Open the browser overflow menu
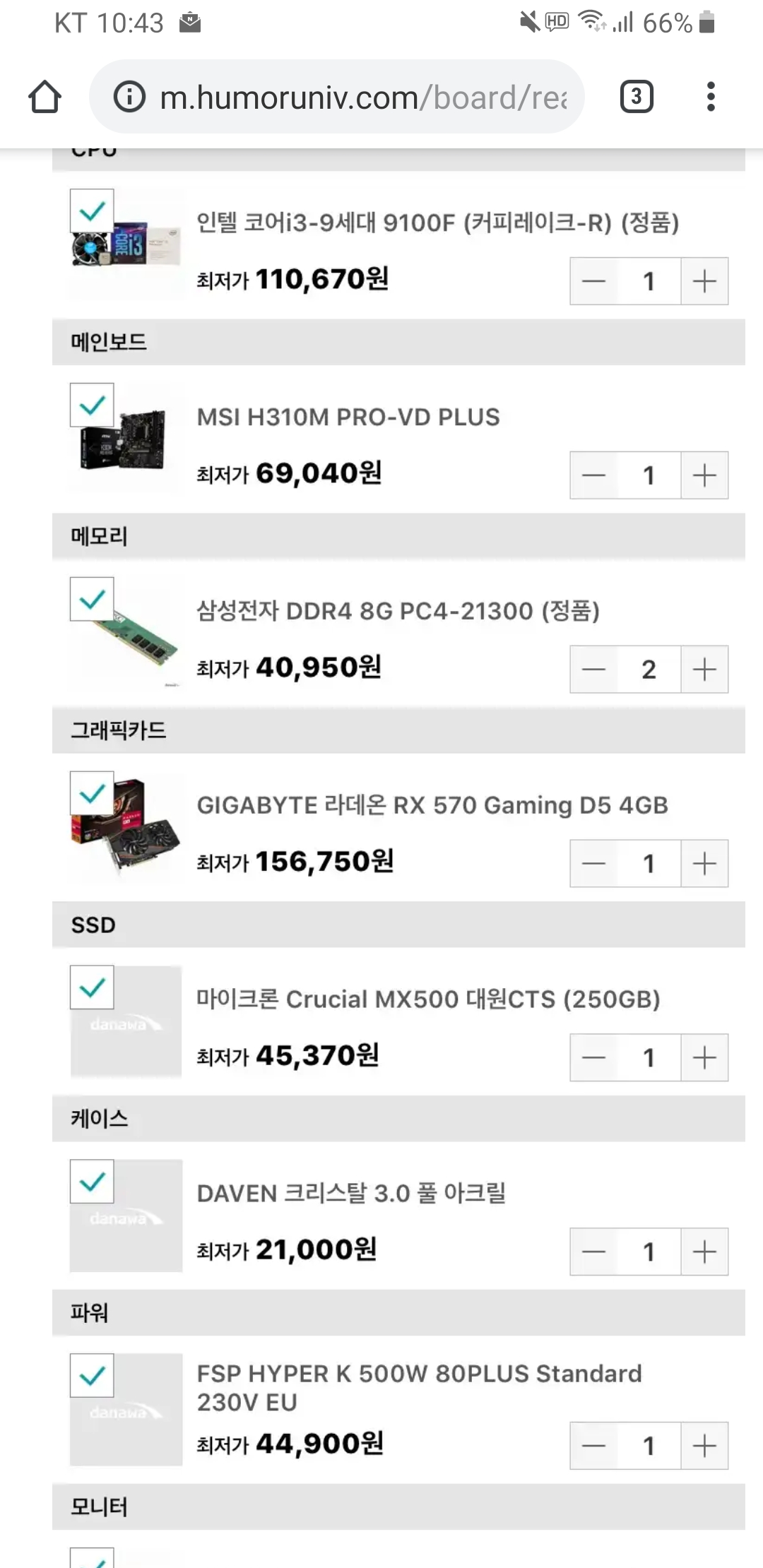This screenshot has height=1568, width=763. pyautogui.click(x=711, y=97)
